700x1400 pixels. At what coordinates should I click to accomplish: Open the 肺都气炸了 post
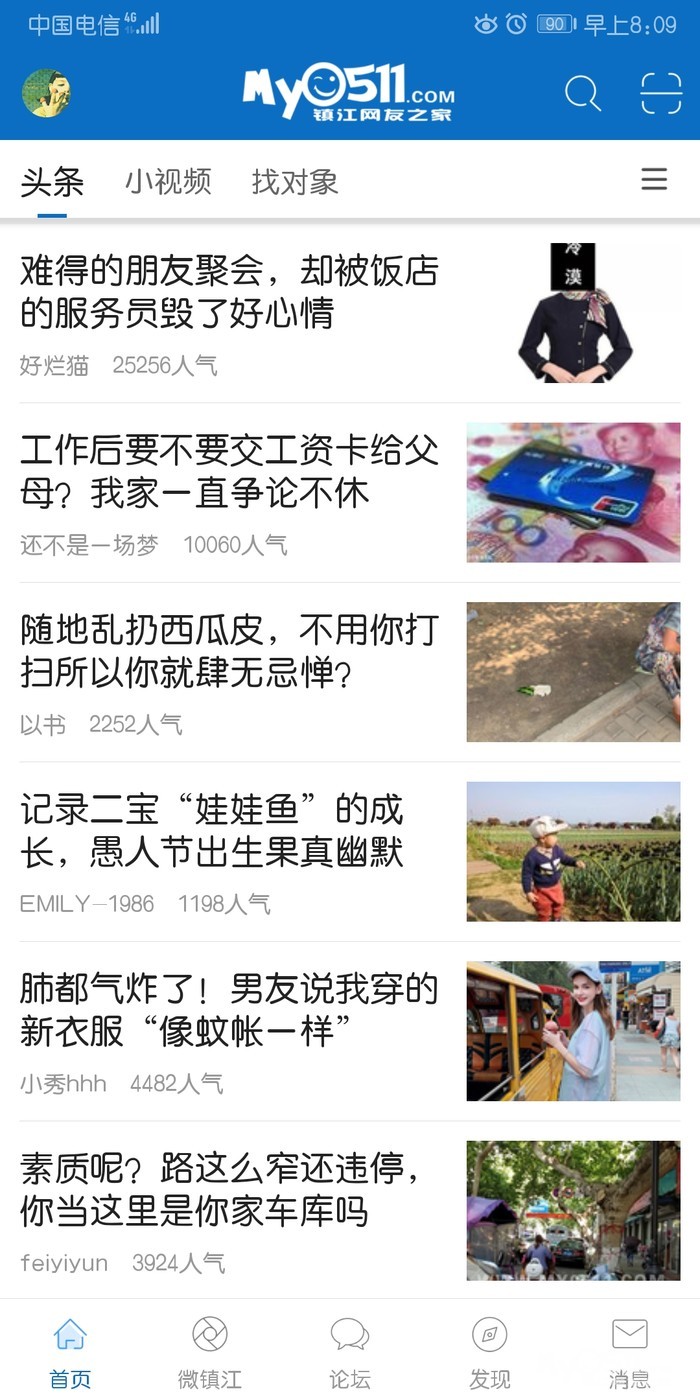[230, 1012]
